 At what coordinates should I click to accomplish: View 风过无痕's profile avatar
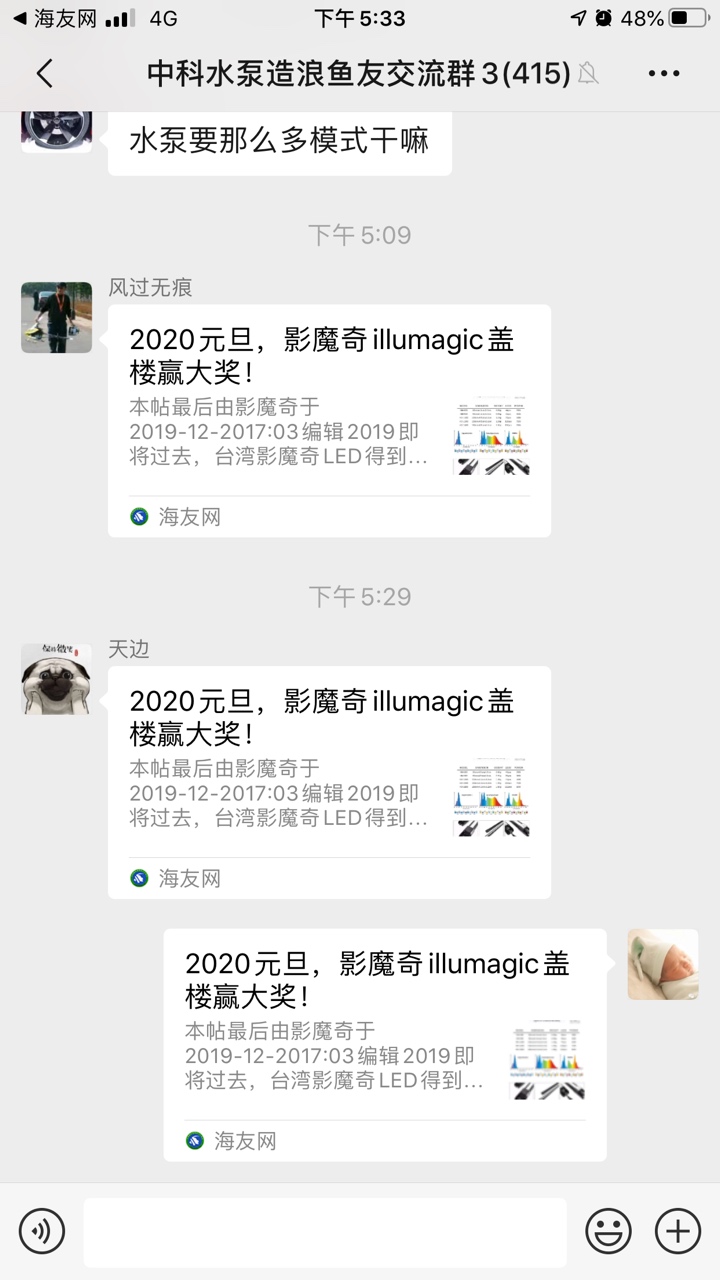pyautogui.click(x=57, y=317)
